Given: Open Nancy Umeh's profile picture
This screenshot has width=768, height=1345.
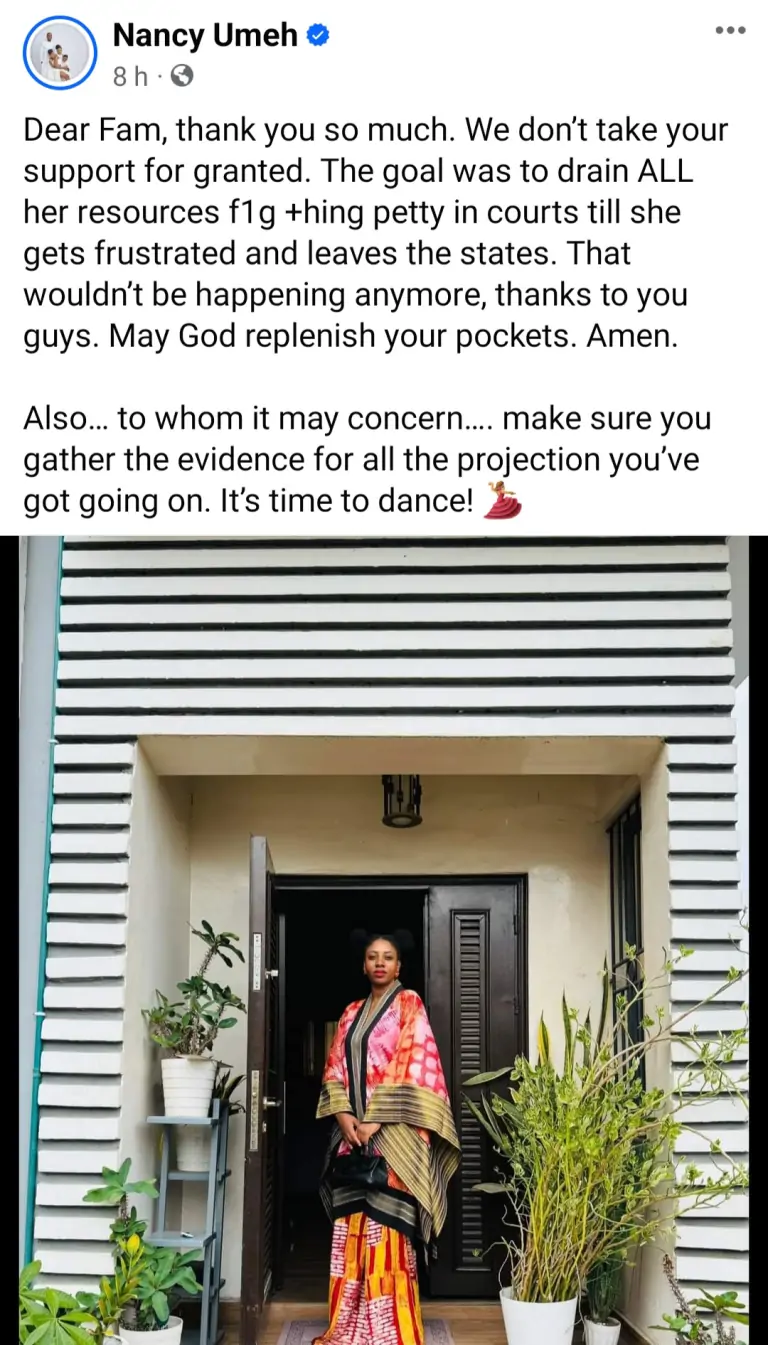Looking at the screenshot, I should pos(59,53).
